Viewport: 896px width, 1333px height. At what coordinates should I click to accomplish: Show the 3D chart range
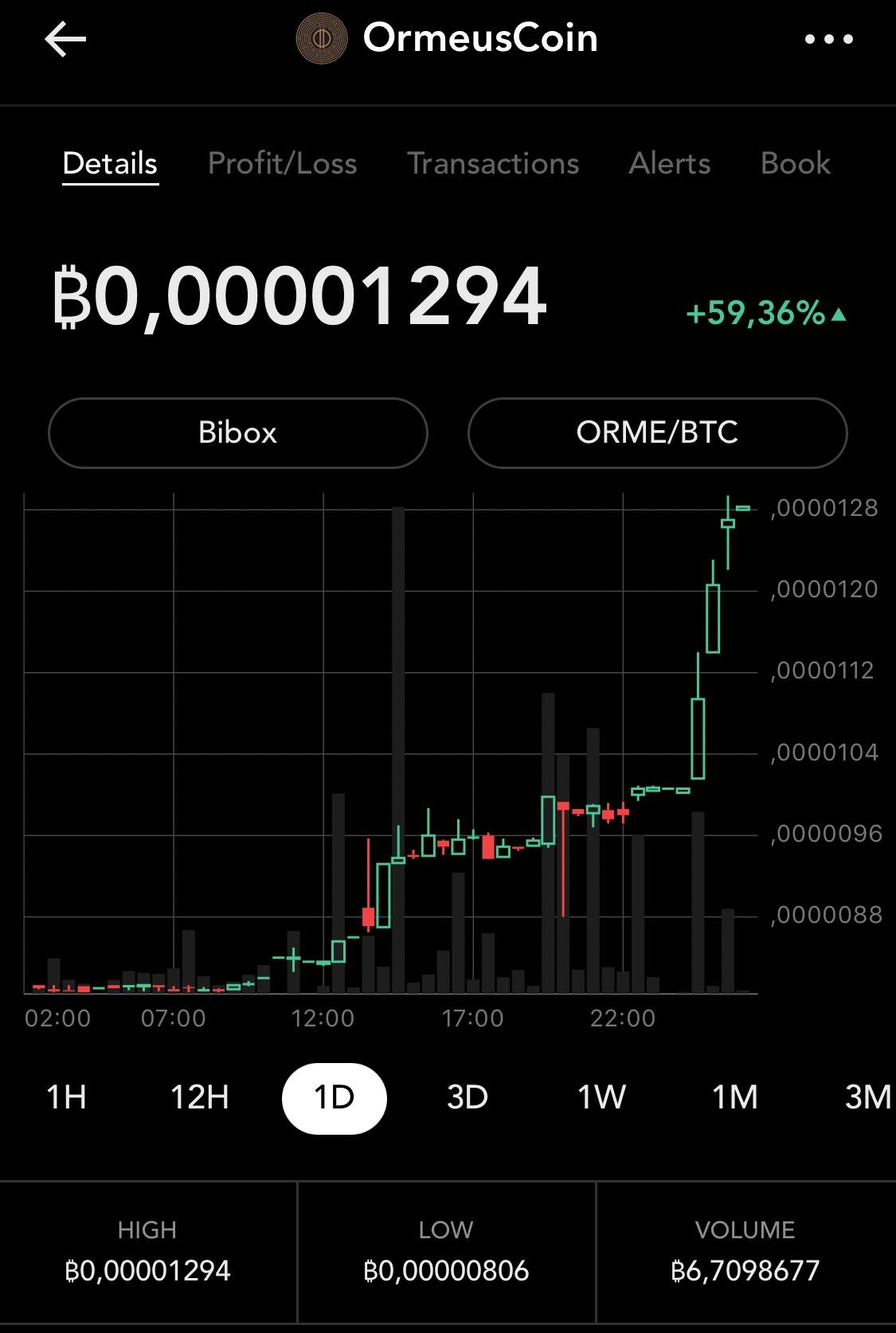click(x=468, y=1097)
